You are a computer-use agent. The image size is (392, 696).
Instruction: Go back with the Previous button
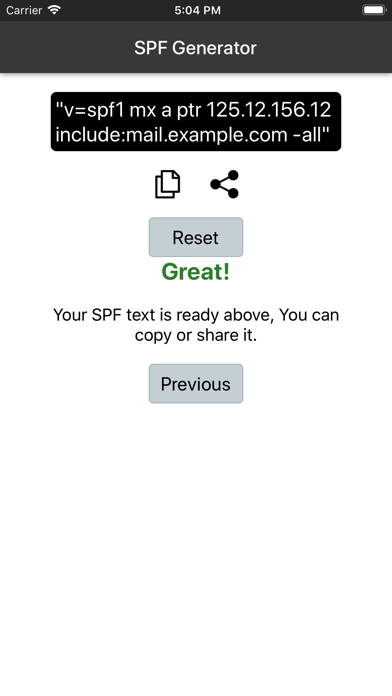click(196, 384)
